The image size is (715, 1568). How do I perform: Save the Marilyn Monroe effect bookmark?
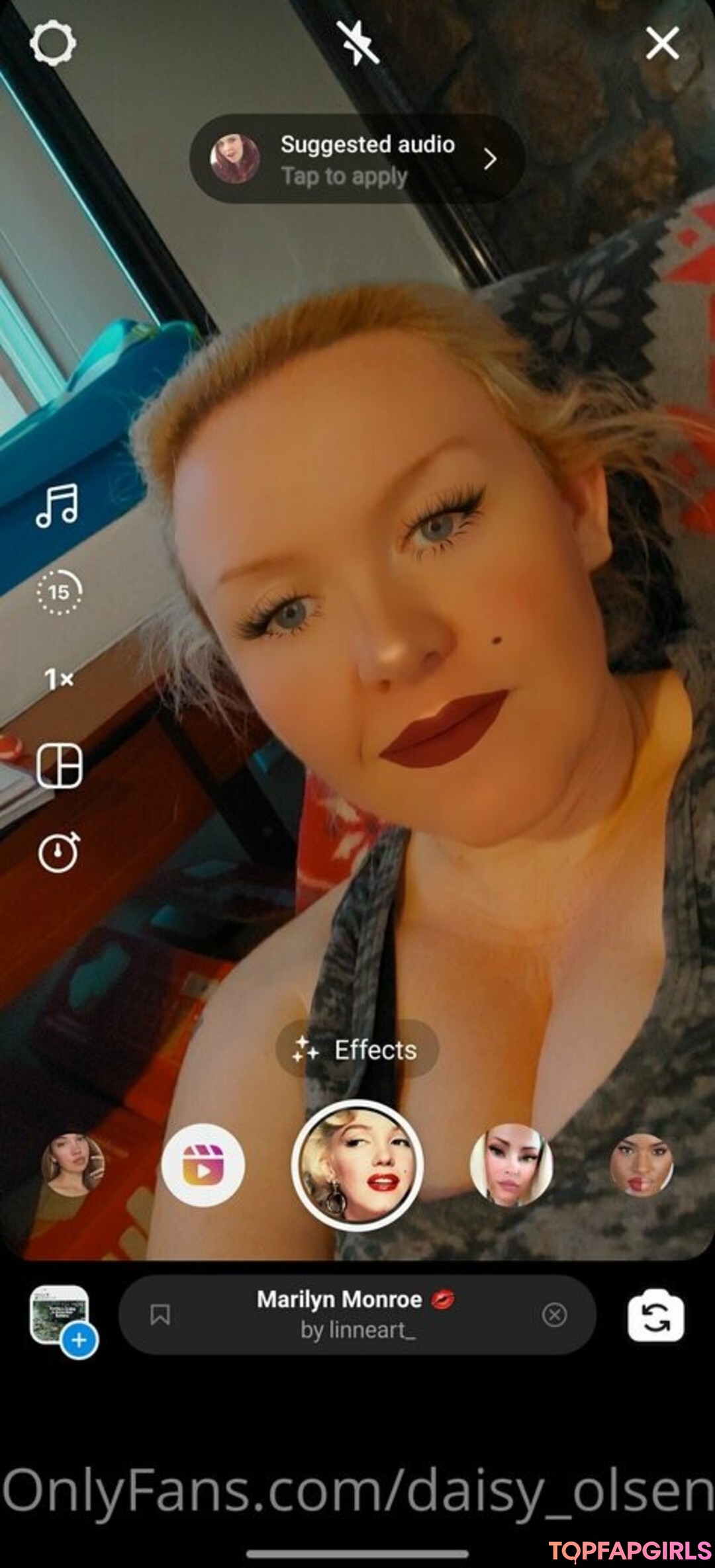[x=160, y=1315]
